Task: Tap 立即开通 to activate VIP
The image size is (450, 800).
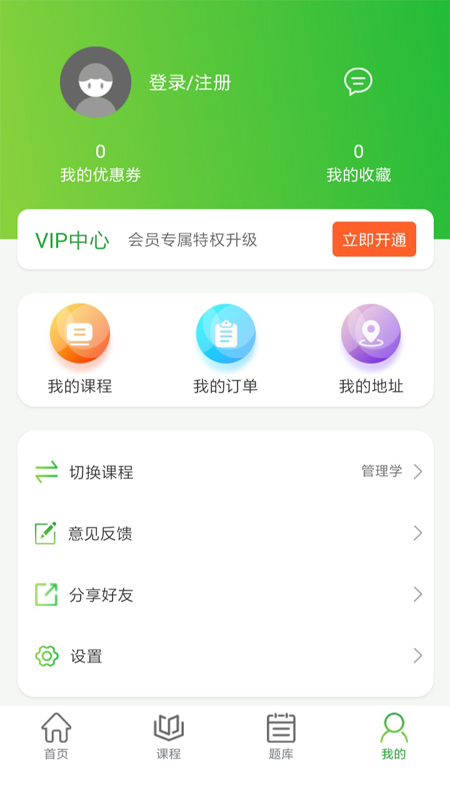Action: tap(374, 239)
